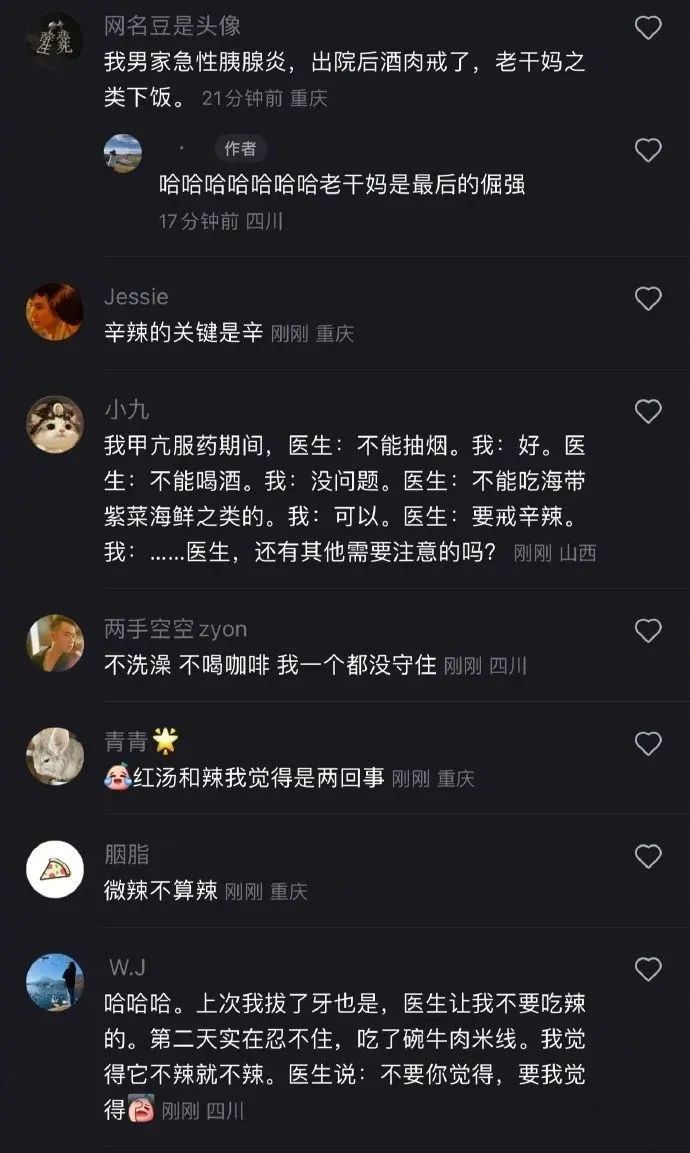
Task: Open W.J's profile avatar
Action: point(54,982)
